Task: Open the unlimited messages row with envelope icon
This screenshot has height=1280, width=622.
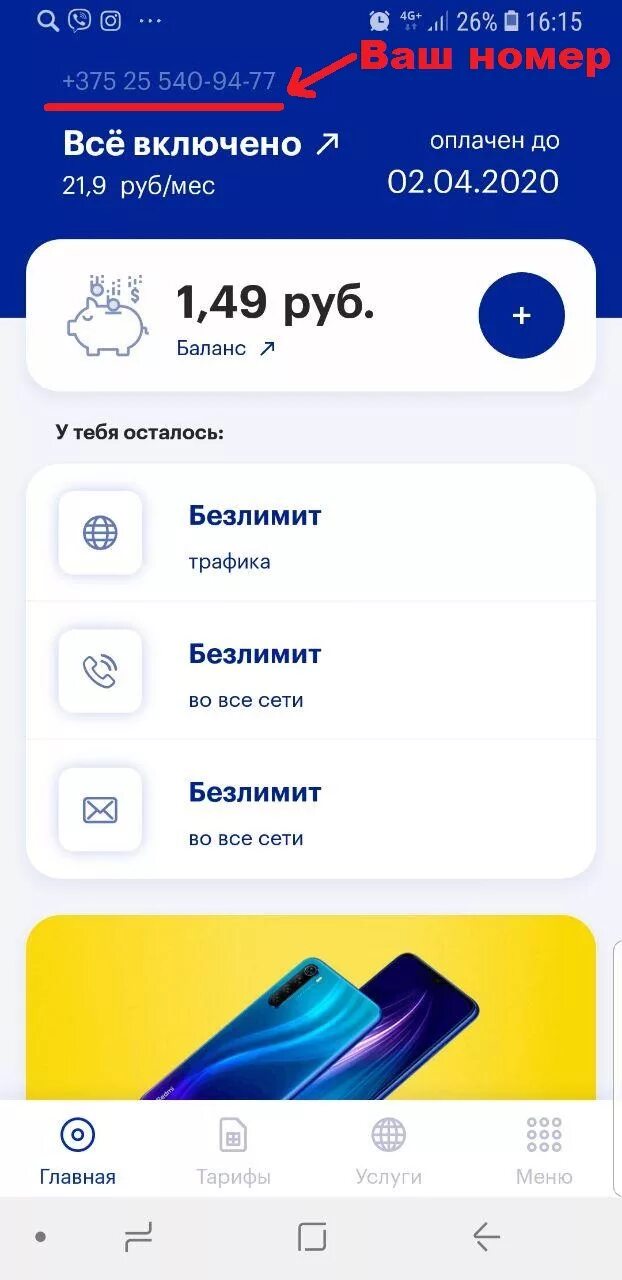Action: coord(310,809)
